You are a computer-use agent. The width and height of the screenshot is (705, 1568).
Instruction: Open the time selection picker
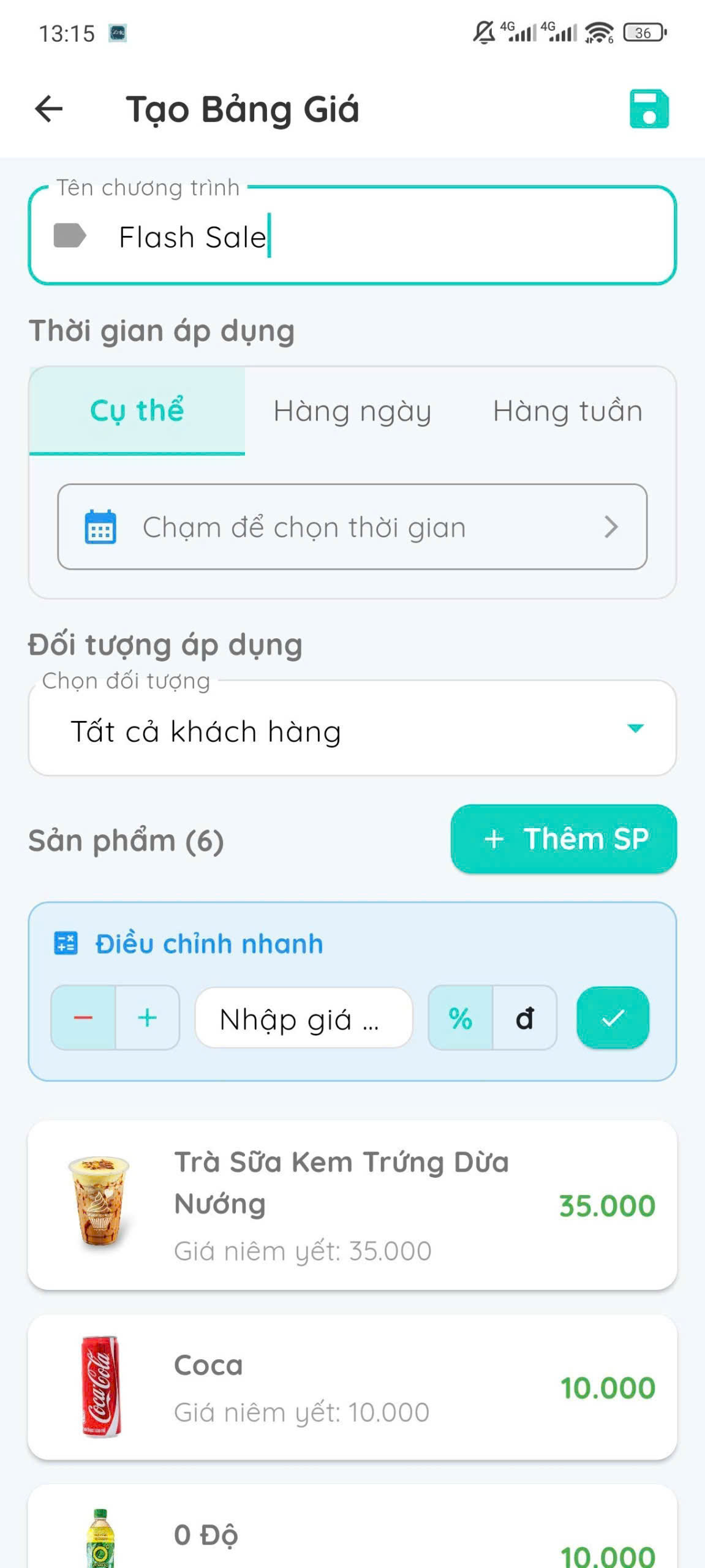[x=352, y=527]
